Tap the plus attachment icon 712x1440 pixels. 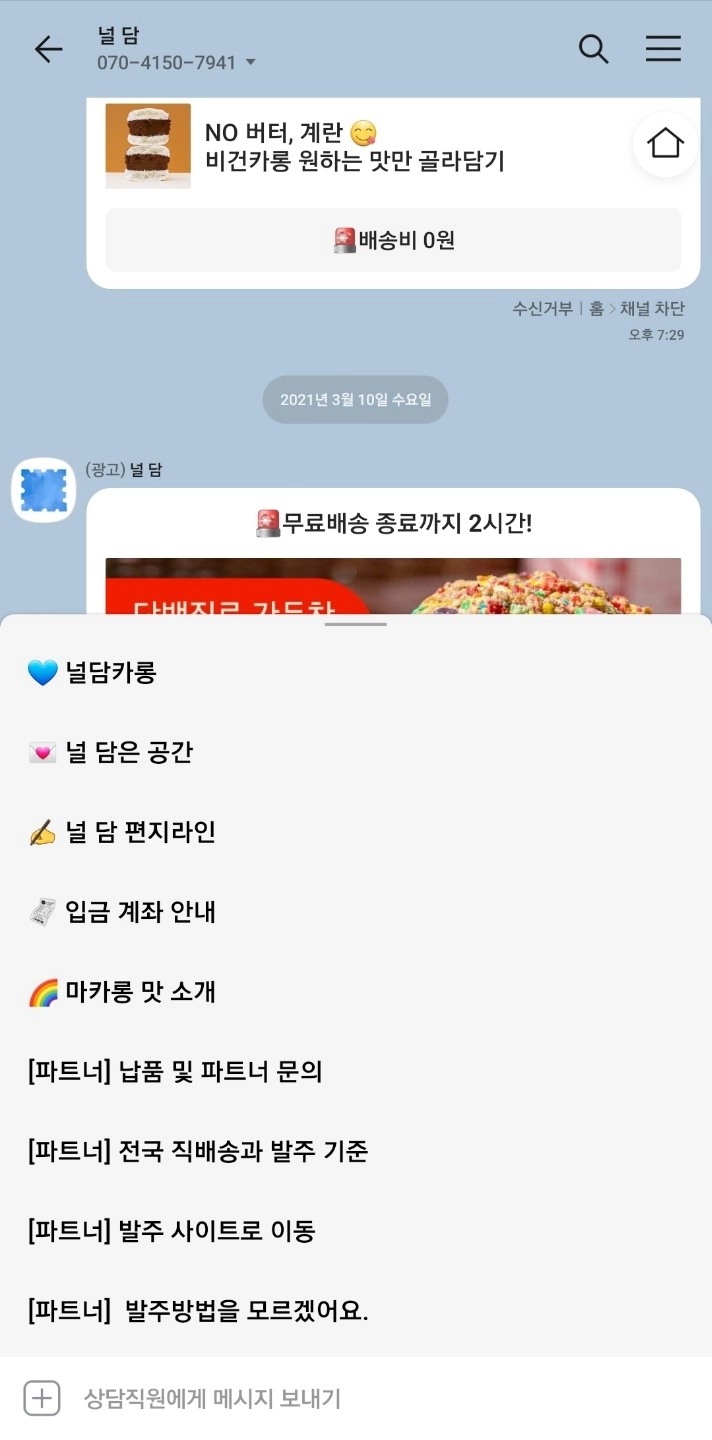(42, 1398)
